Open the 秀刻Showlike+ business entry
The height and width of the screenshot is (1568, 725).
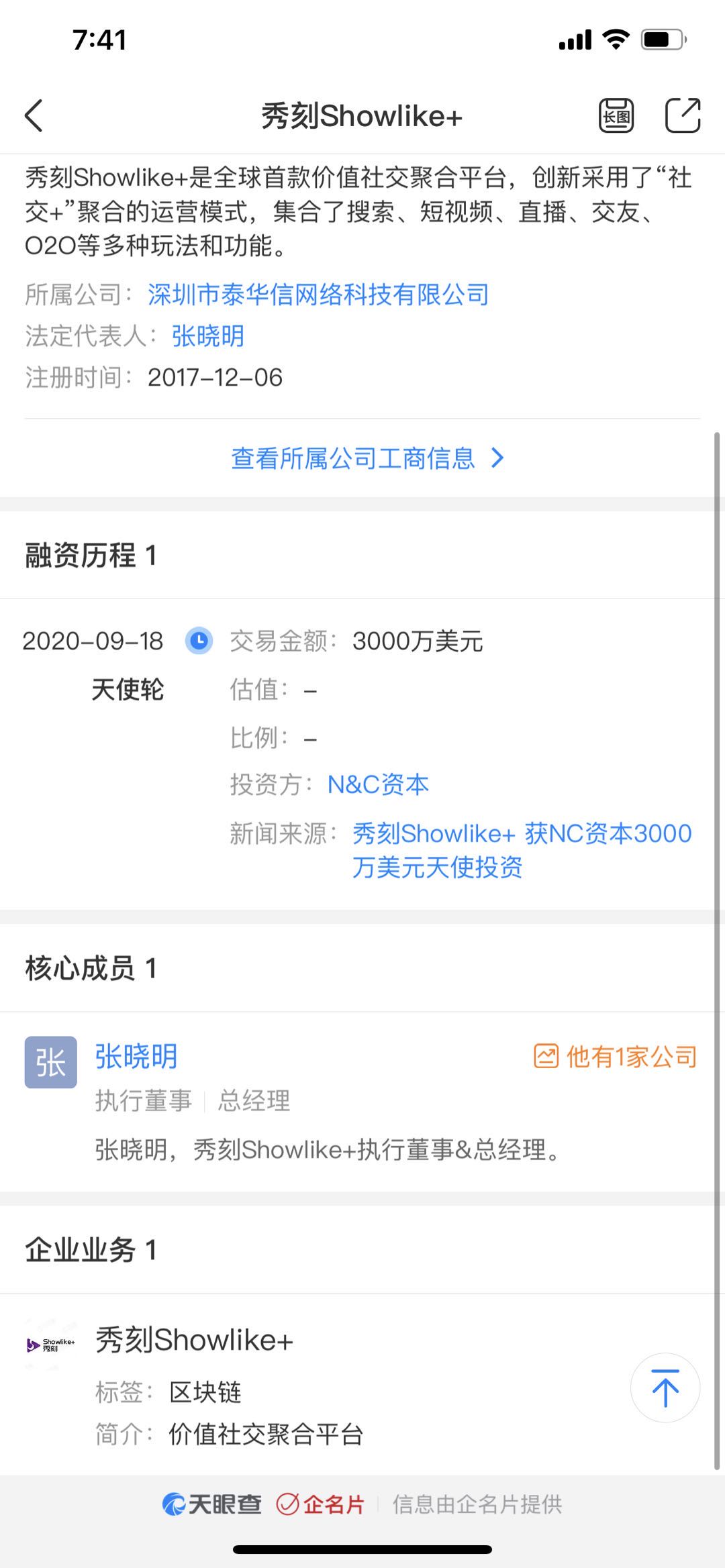(195, 1340)
